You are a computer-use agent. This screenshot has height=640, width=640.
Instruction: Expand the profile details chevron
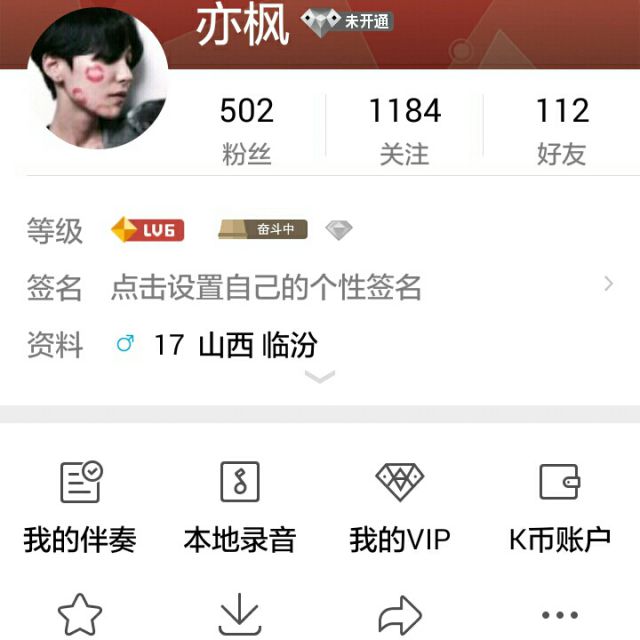click(319, 377)
